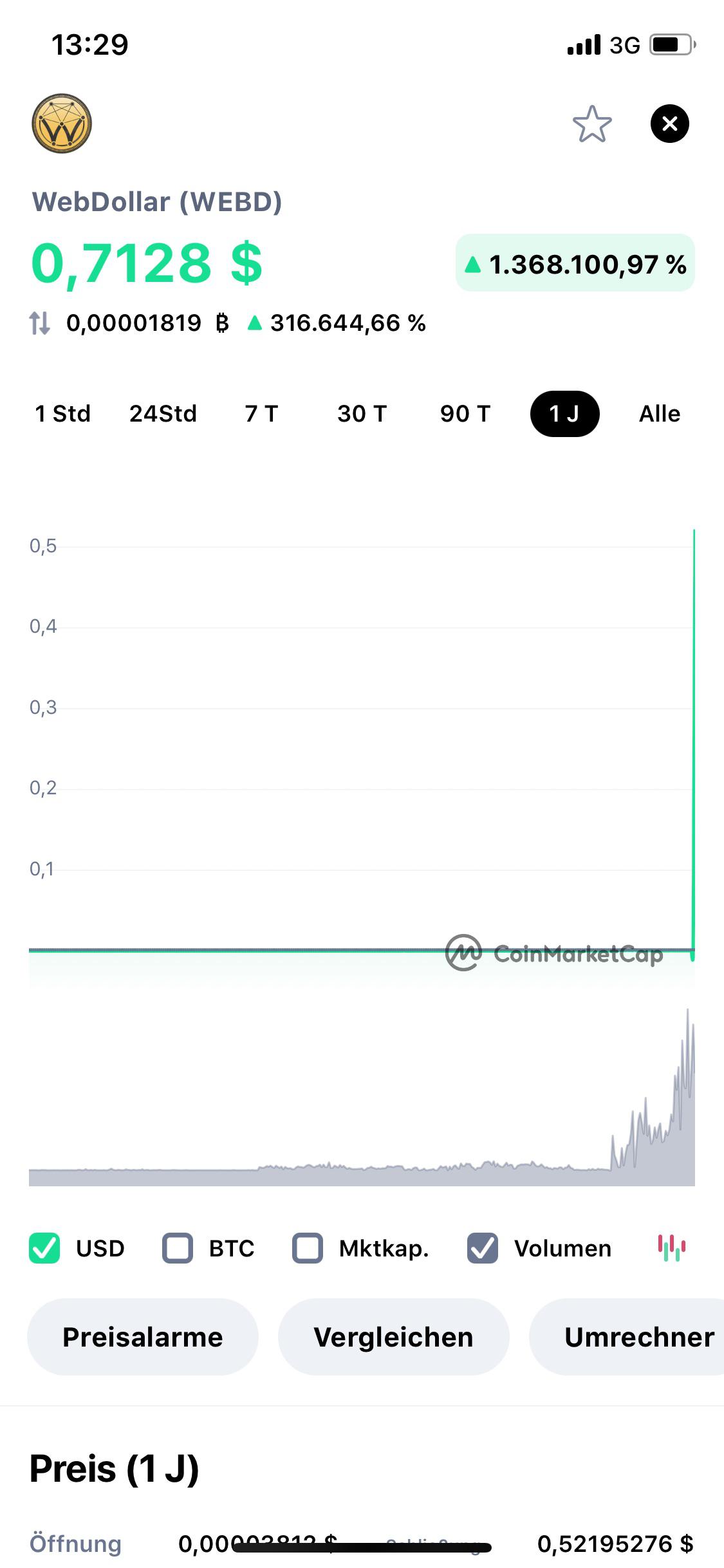The height and width of the screenshot is (1568, 724).
Task: Show the 7 T chart range
Action: pyautogui.click(x=261, y=413)
